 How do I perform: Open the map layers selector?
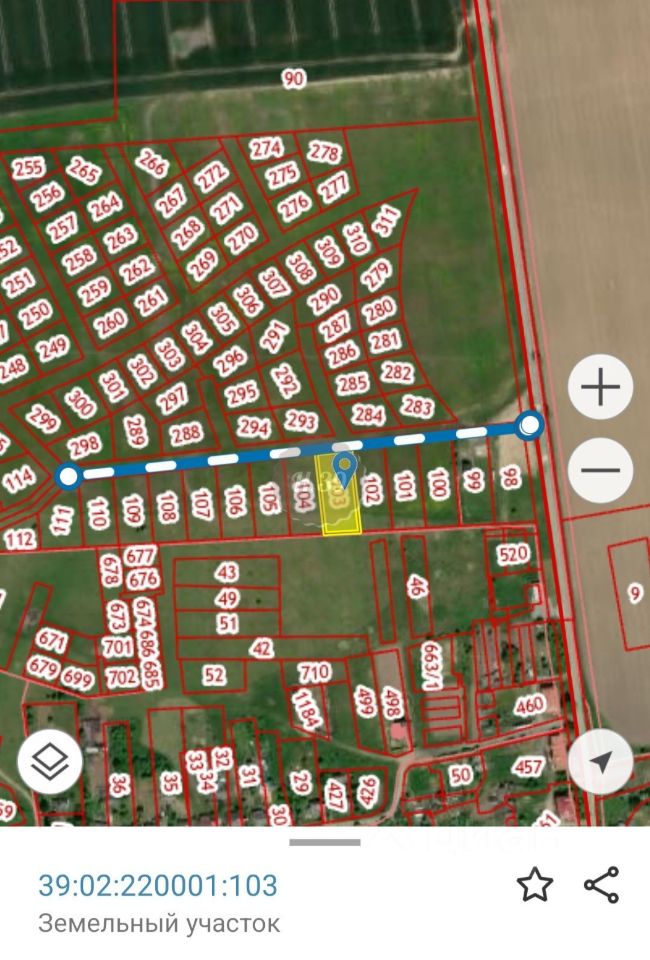(x=50, y=763)
